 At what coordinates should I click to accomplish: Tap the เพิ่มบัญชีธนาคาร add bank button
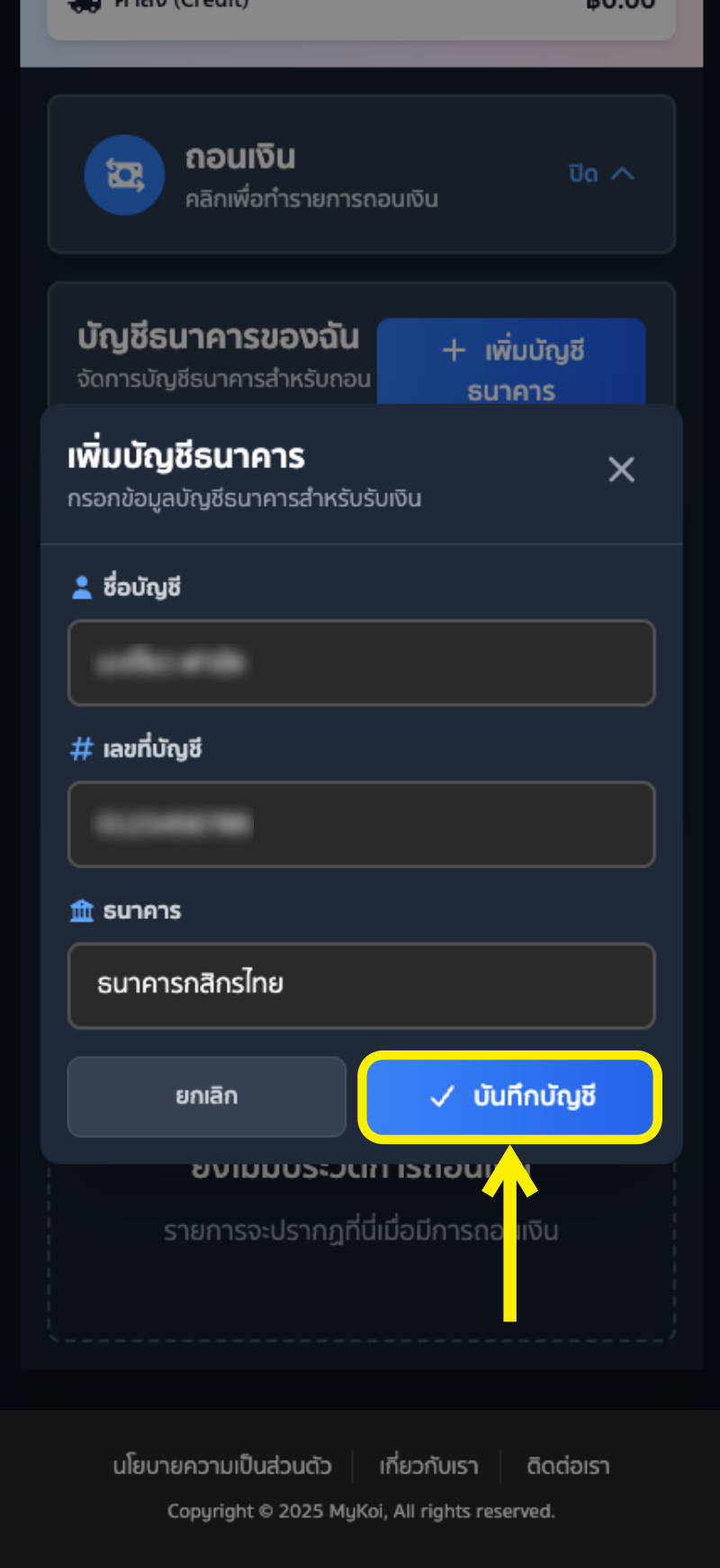tap(511, 360)
